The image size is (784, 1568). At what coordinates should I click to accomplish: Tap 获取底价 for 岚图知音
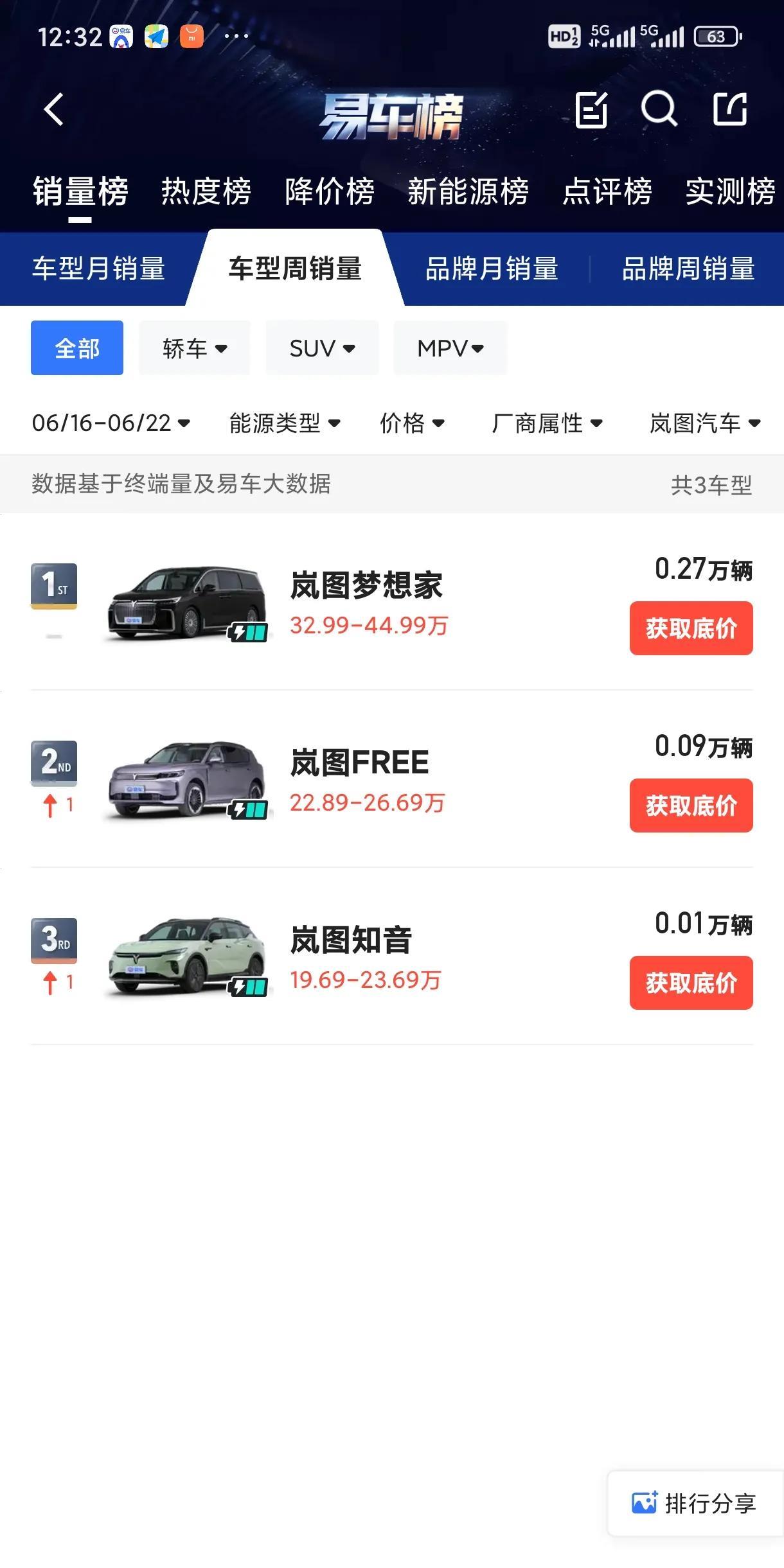tap(691, 983)
